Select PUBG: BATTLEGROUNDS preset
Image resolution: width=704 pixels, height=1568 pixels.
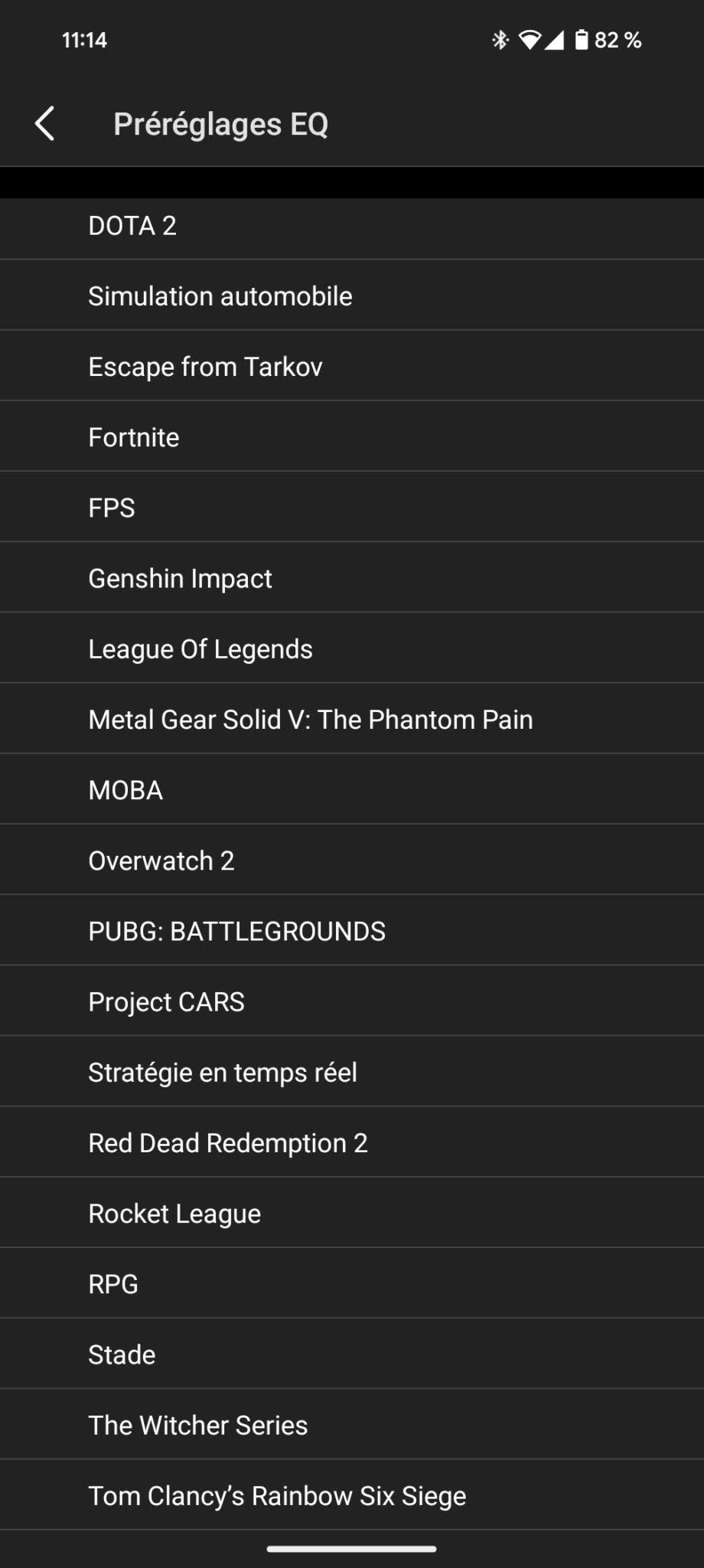pos(352,930)
